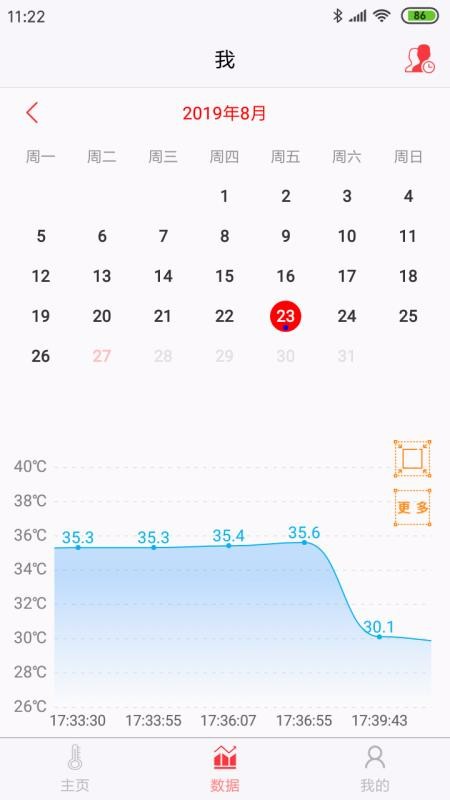Image resolution: width=450 pixels, height=800 pixels.
Task: Select date 26 on the calendar
Action: pyautogui.click(x=41, y=356)
